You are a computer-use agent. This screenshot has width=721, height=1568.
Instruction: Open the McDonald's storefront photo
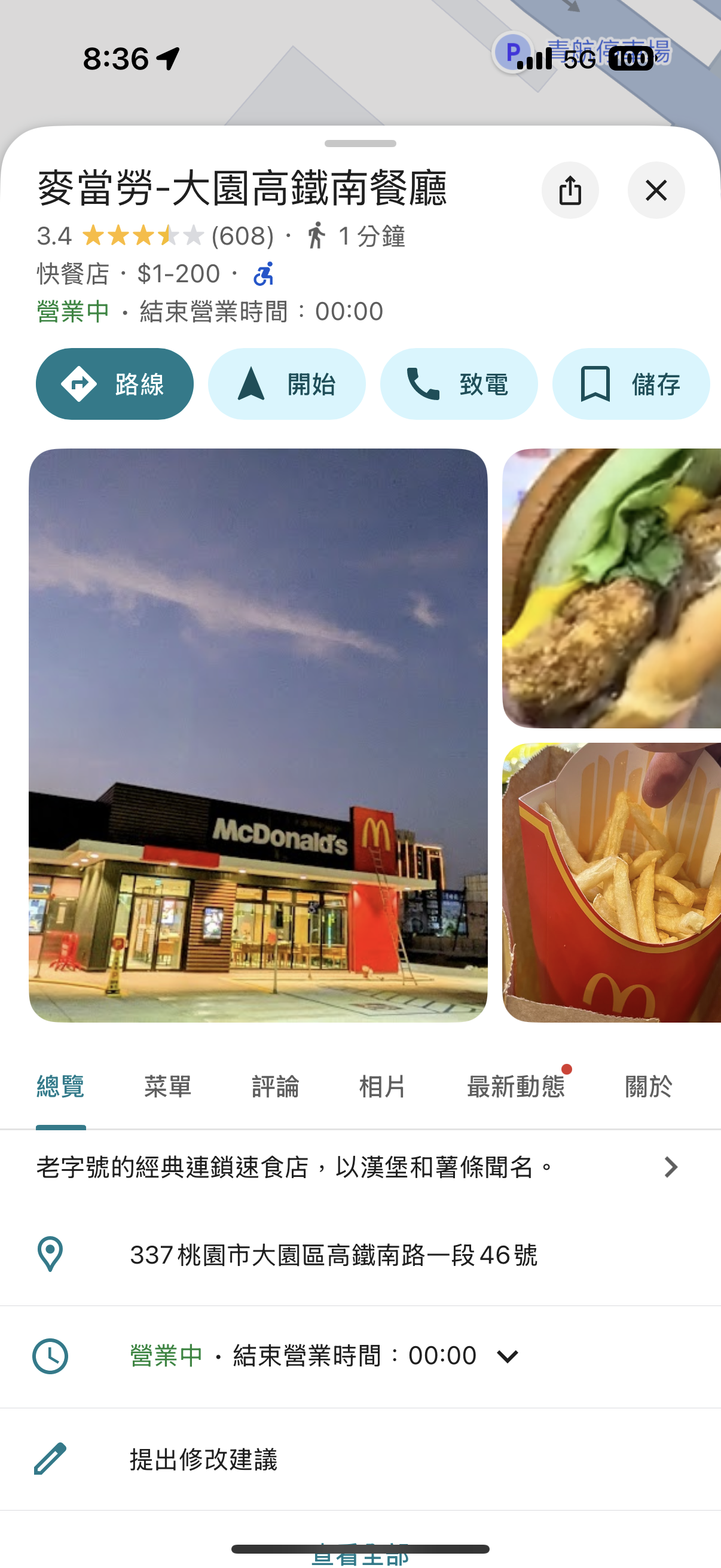(x=258, y=736)
